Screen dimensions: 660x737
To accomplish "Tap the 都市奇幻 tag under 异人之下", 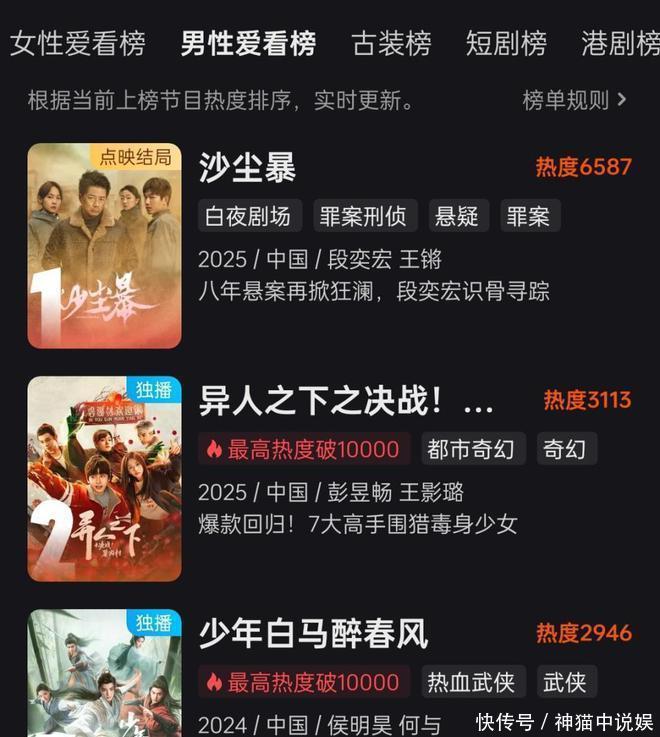I will click(x=470, y=449).
